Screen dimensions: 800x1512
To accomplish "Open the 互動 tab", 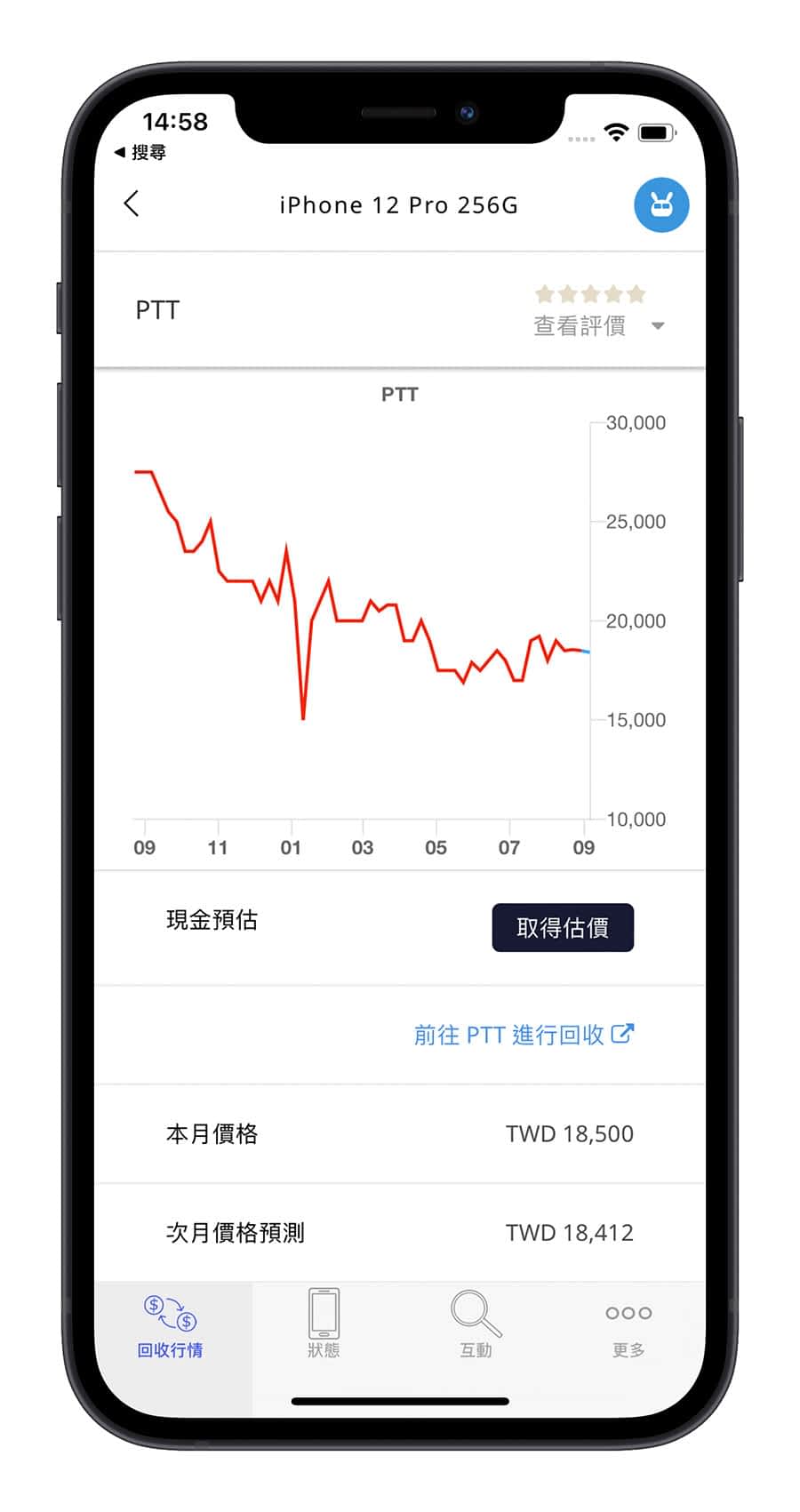I will [476, 1326].
